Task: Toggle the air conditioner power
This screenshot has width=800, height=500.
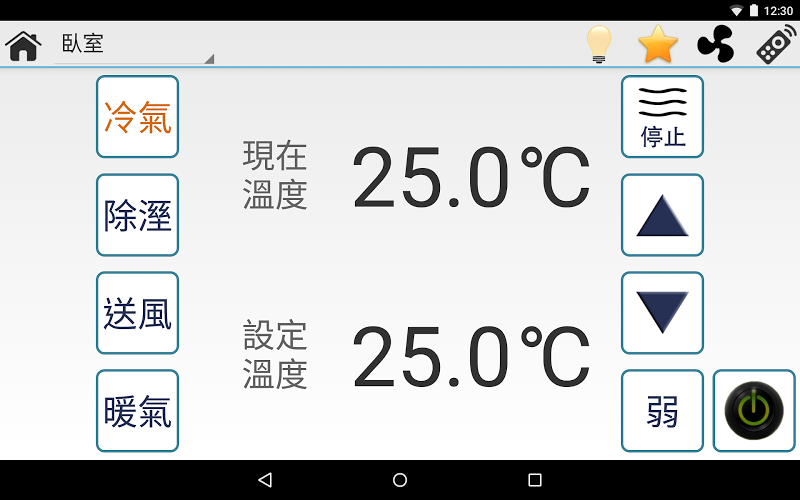Action: click(x=754, y=411)
